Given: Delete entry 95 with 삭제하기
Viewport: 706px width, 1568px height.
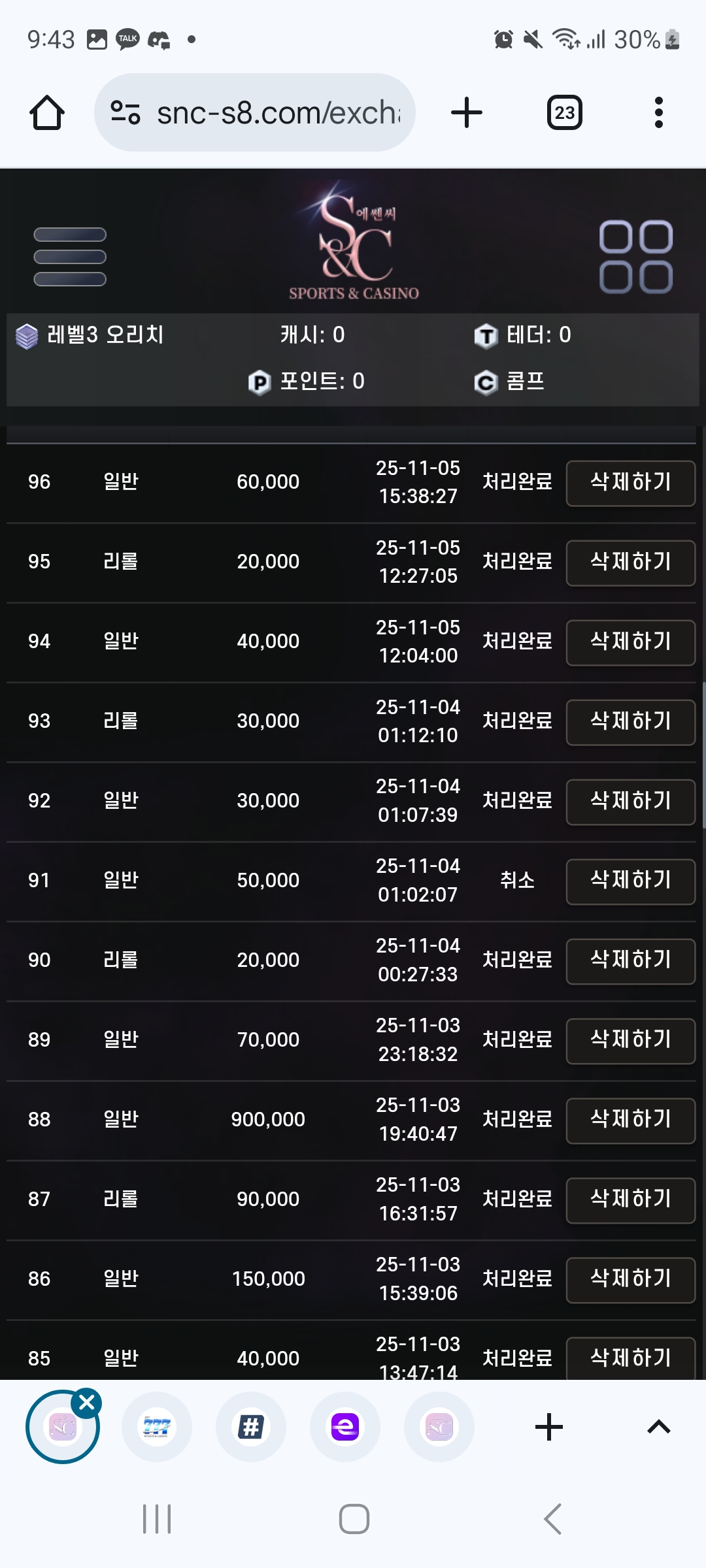Looking at the screenshot, I should click(630, 563).
